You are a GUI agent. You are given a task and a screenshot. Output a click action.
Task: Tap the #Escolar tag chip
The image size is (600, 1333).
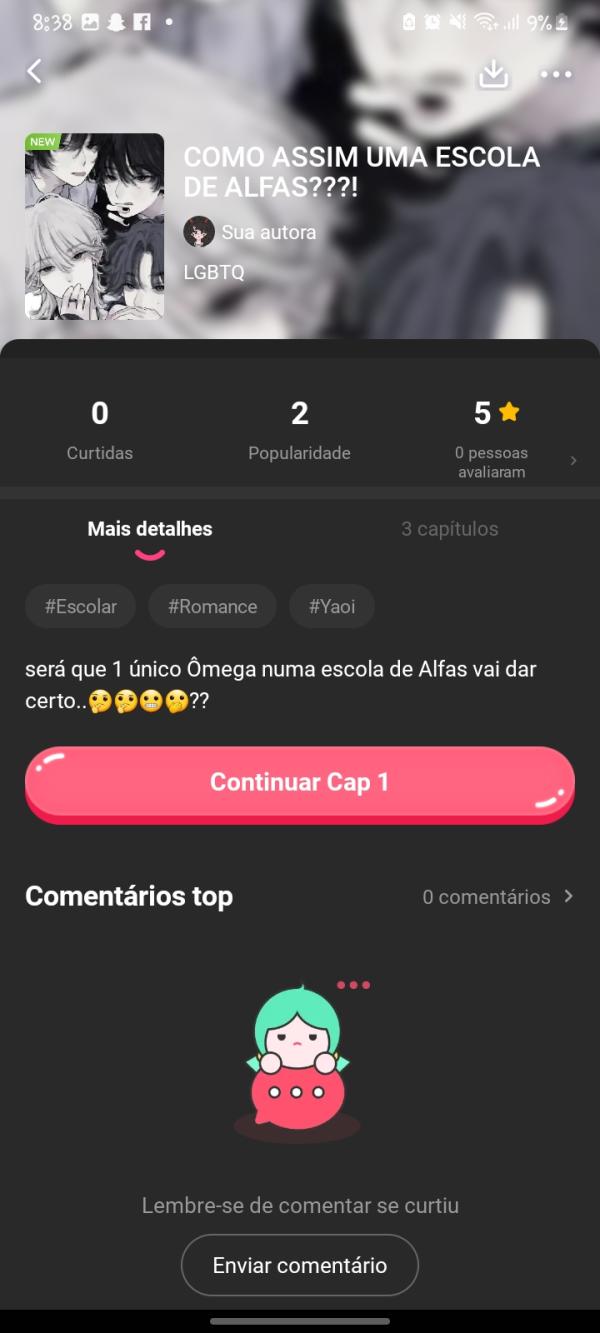81,606
